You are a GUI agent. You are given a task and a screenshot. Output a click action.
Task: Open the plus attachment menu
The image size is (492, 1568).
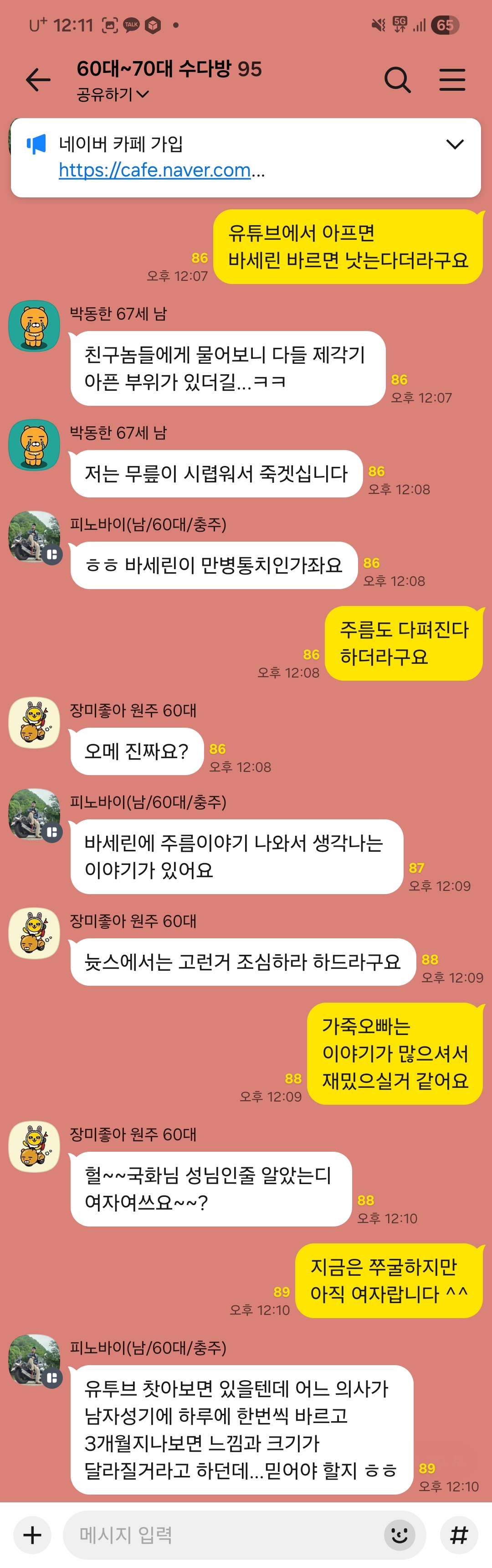pos(32,1535)
